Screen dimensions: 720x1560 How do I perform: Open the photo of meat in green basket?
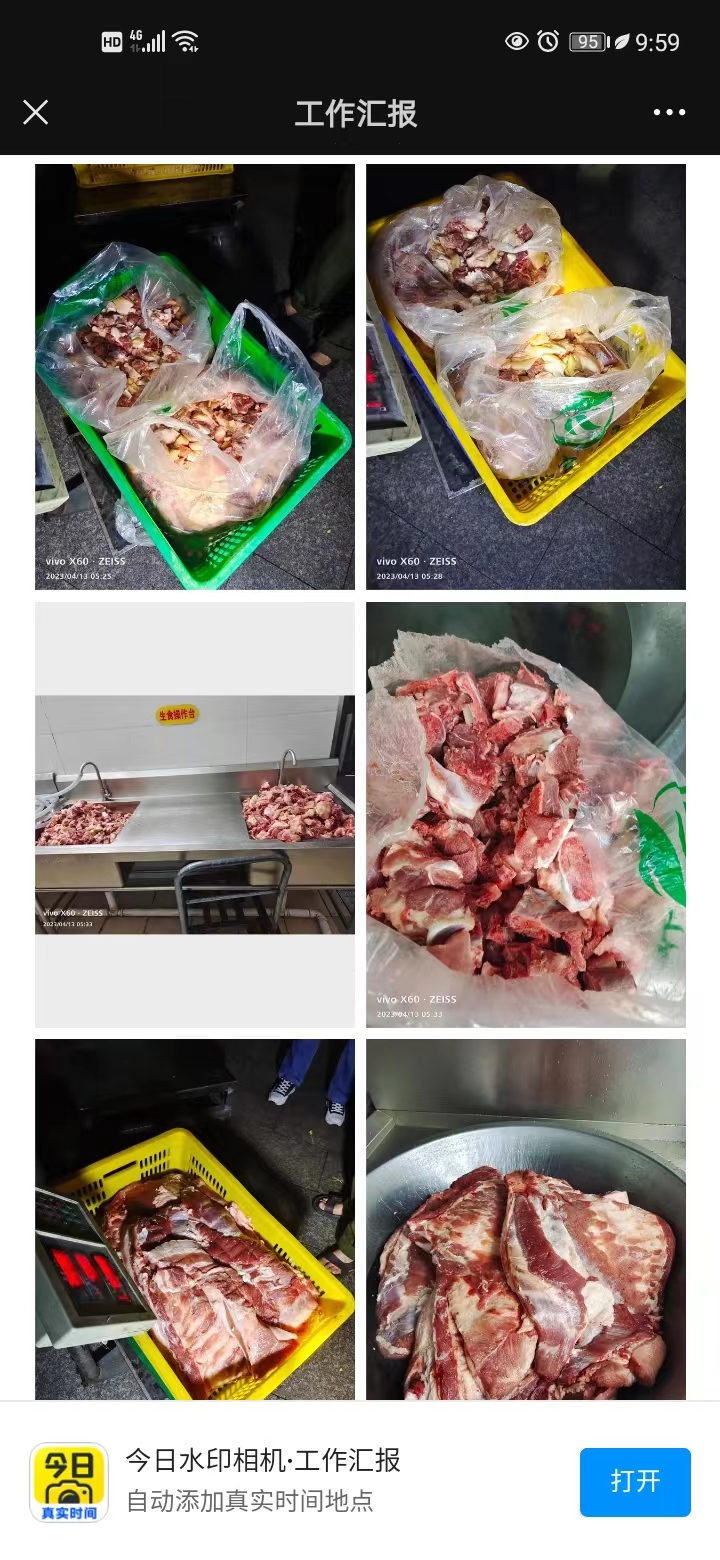[x=195, y=377]
